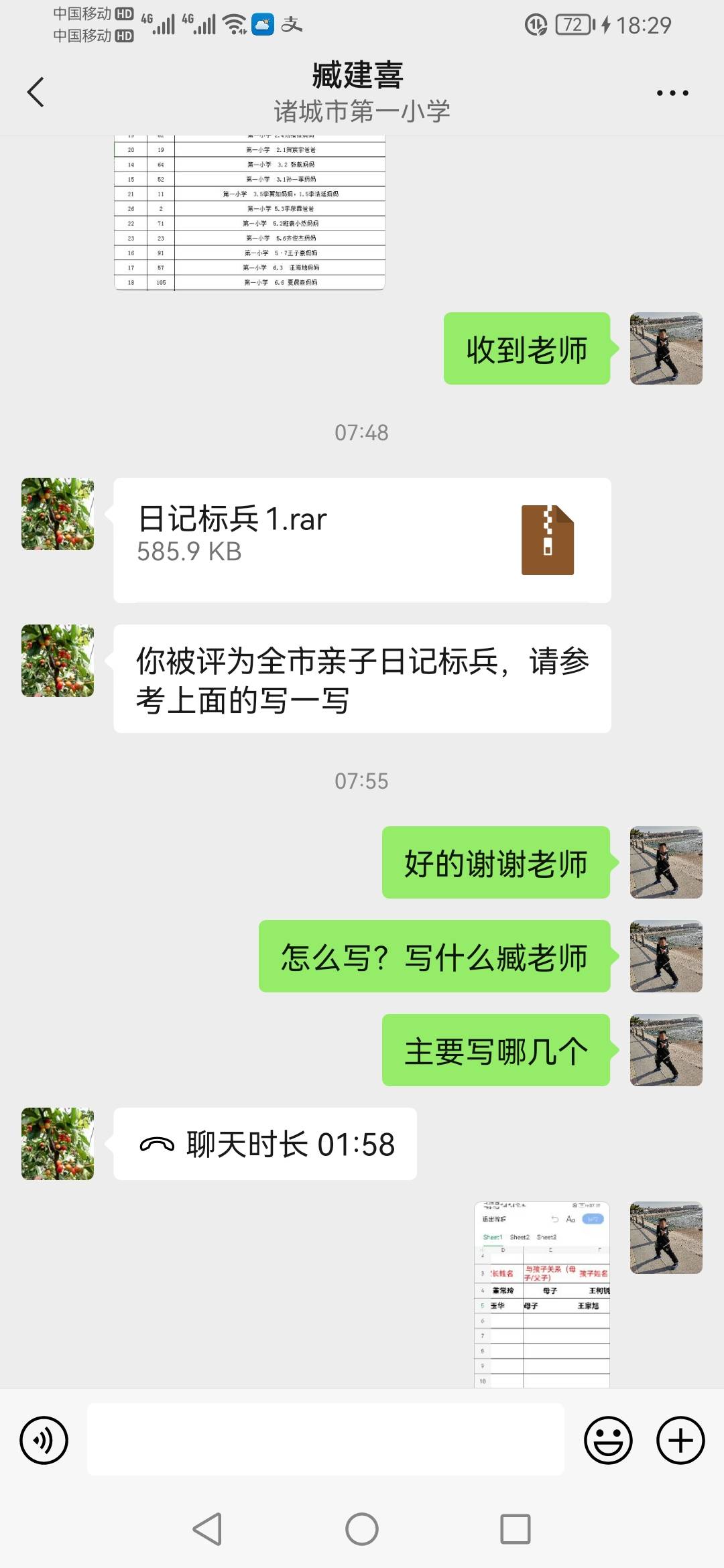This screenshot has width=724, height=1568.
Task: Open 臧建喜's cherry tree avatar
Action: [57, 516]
